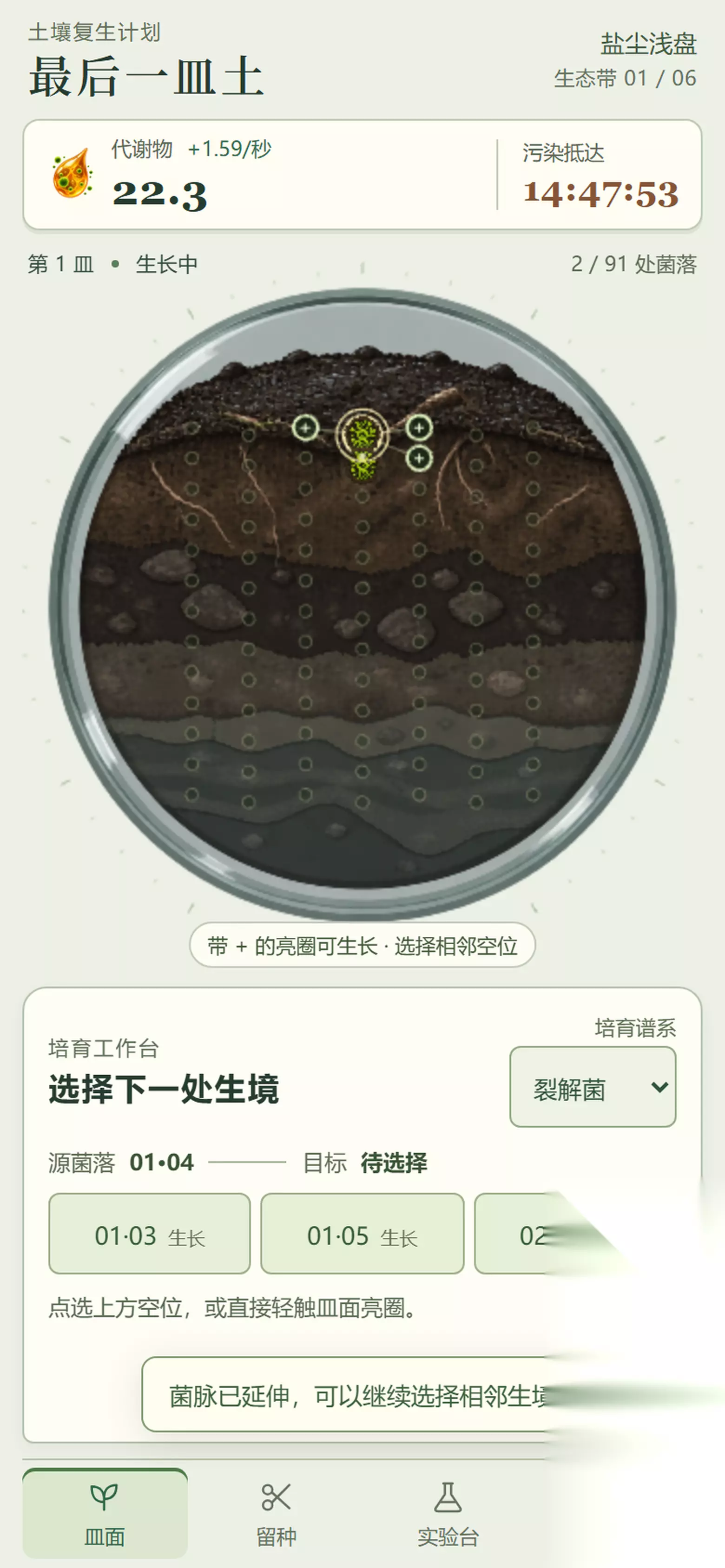Choose the 01·05 生长 slot
Screen dimensions: 725x1568
tap(362, 1233)
